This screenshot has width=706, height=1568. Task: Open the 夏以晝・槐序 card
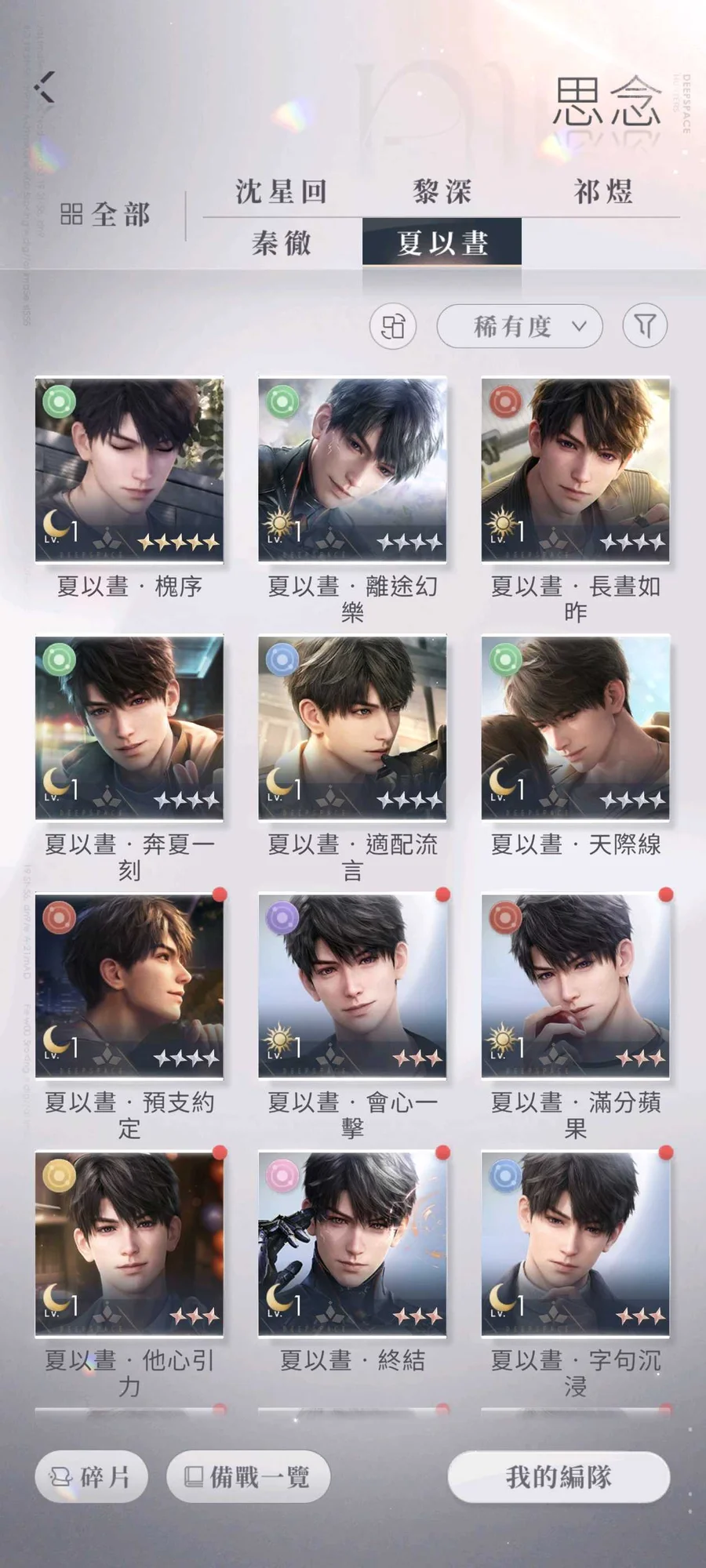[x=129, y=470]
